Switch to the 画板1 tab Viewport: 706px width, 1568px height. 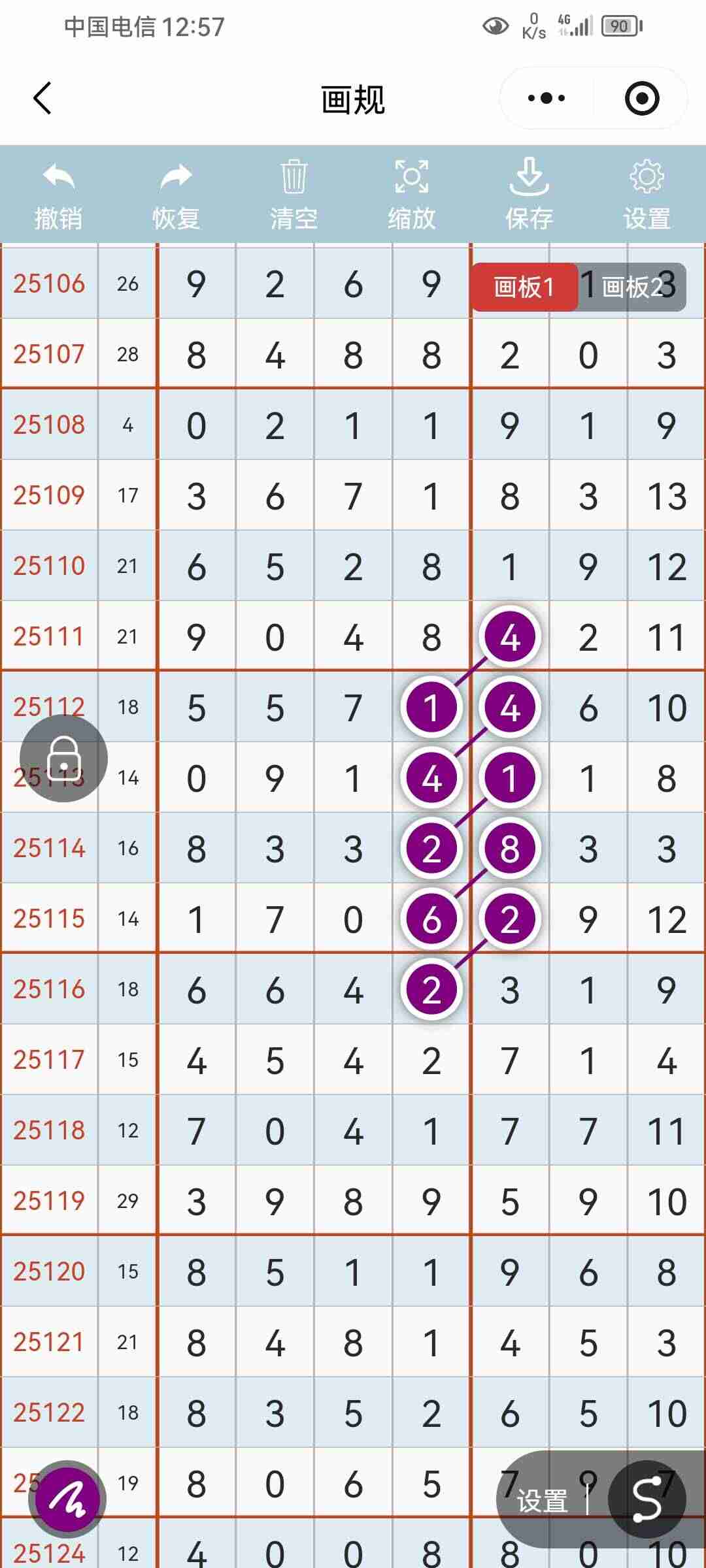[x=524, y=287]
